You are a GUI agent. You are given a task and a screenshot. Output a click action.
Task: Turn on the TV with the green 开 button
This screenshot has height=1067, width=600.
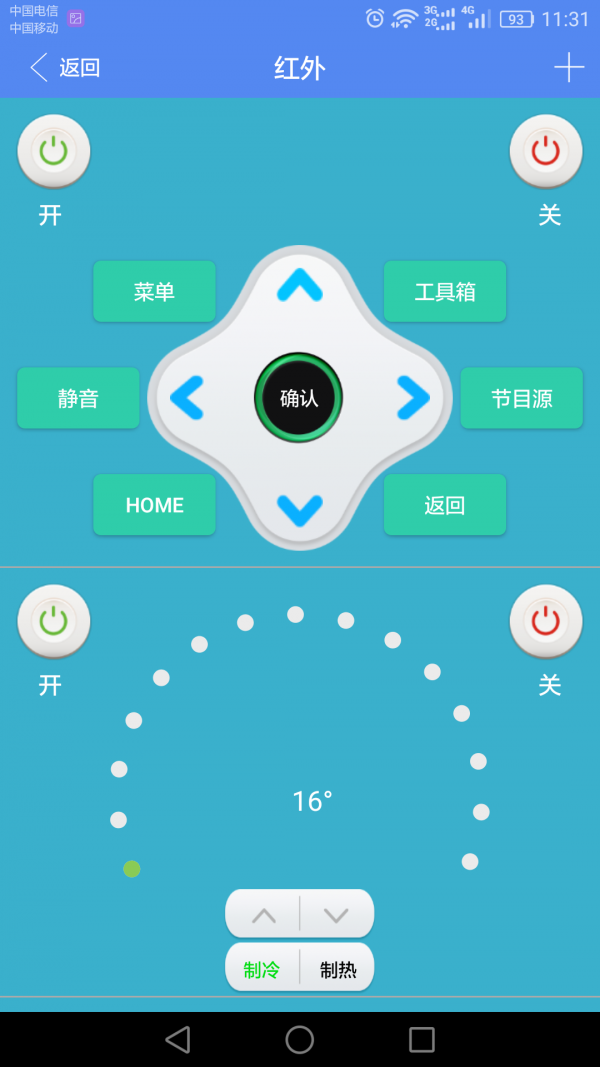click(54, 152)
